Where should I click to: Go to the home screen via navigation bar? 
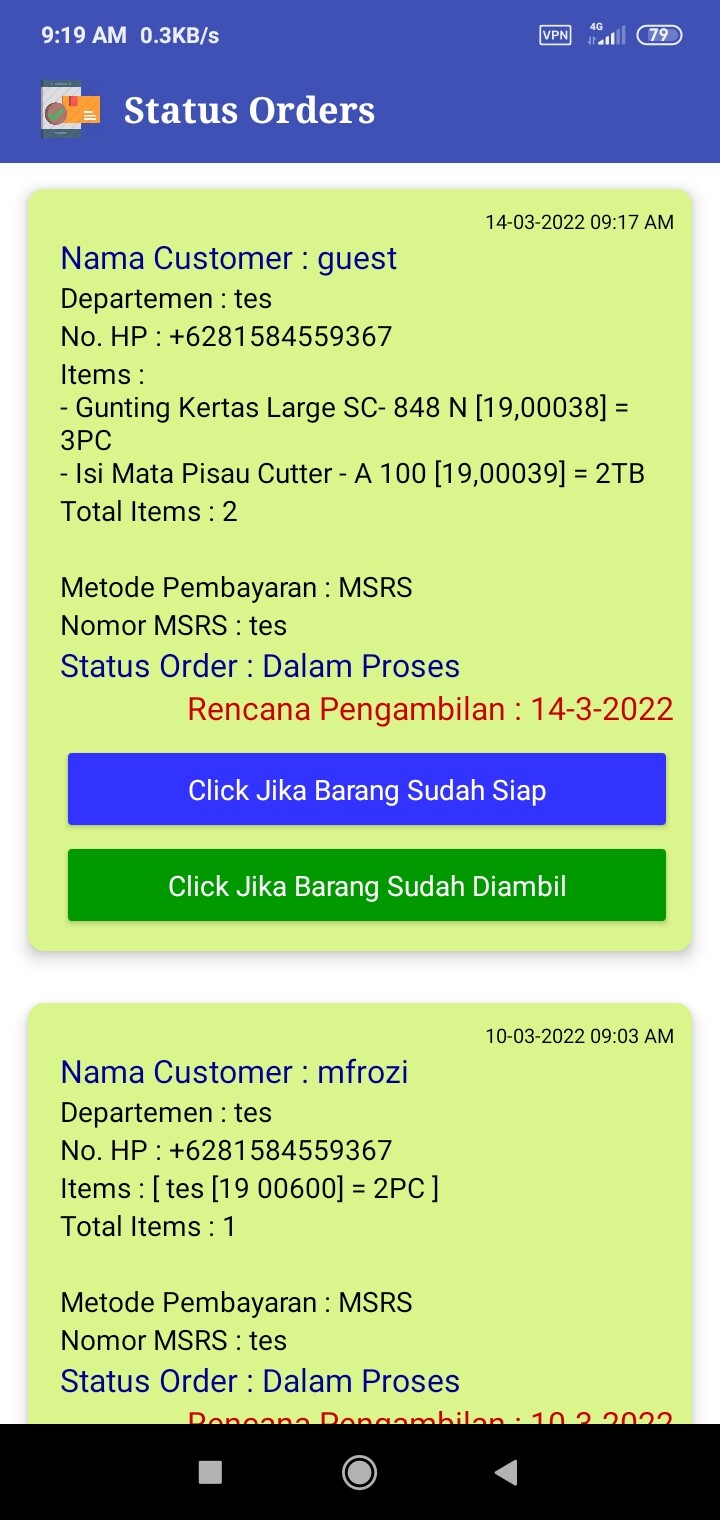359,1471
